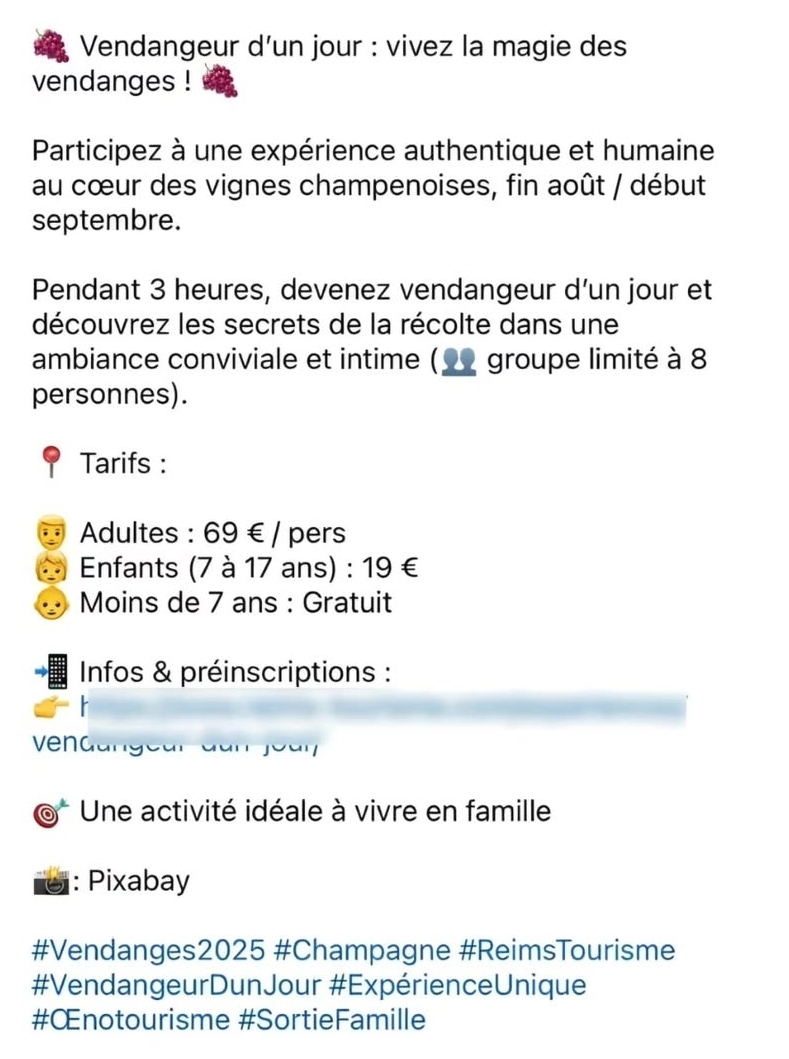789x1059 pixels.
Task: Open the #Œnotourisme hashtag
Action: (130, 1021)
